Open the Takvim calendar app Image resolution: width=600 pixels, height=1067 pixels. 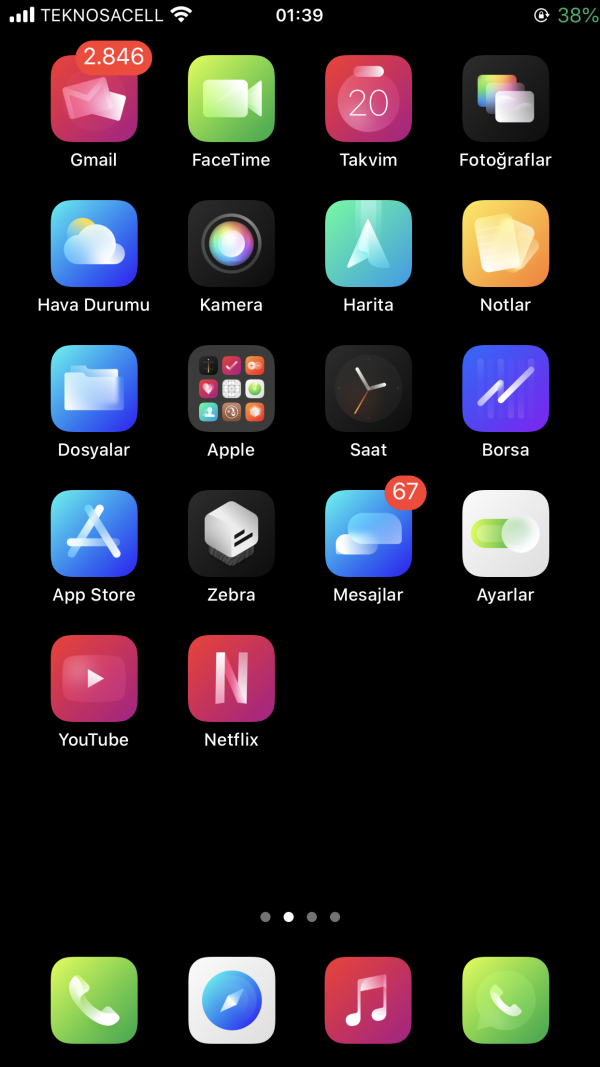(368, 99)
